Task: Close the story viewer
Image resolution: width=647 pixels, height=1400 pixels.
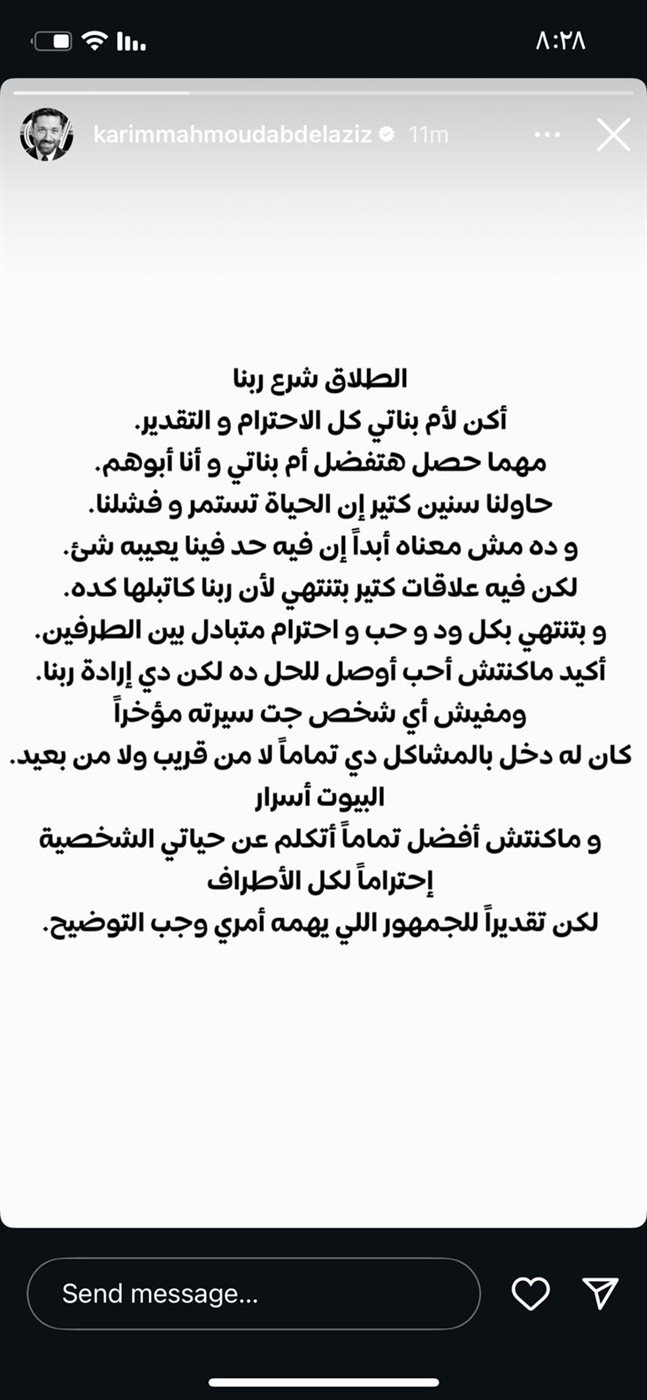Action: [613, 134]
